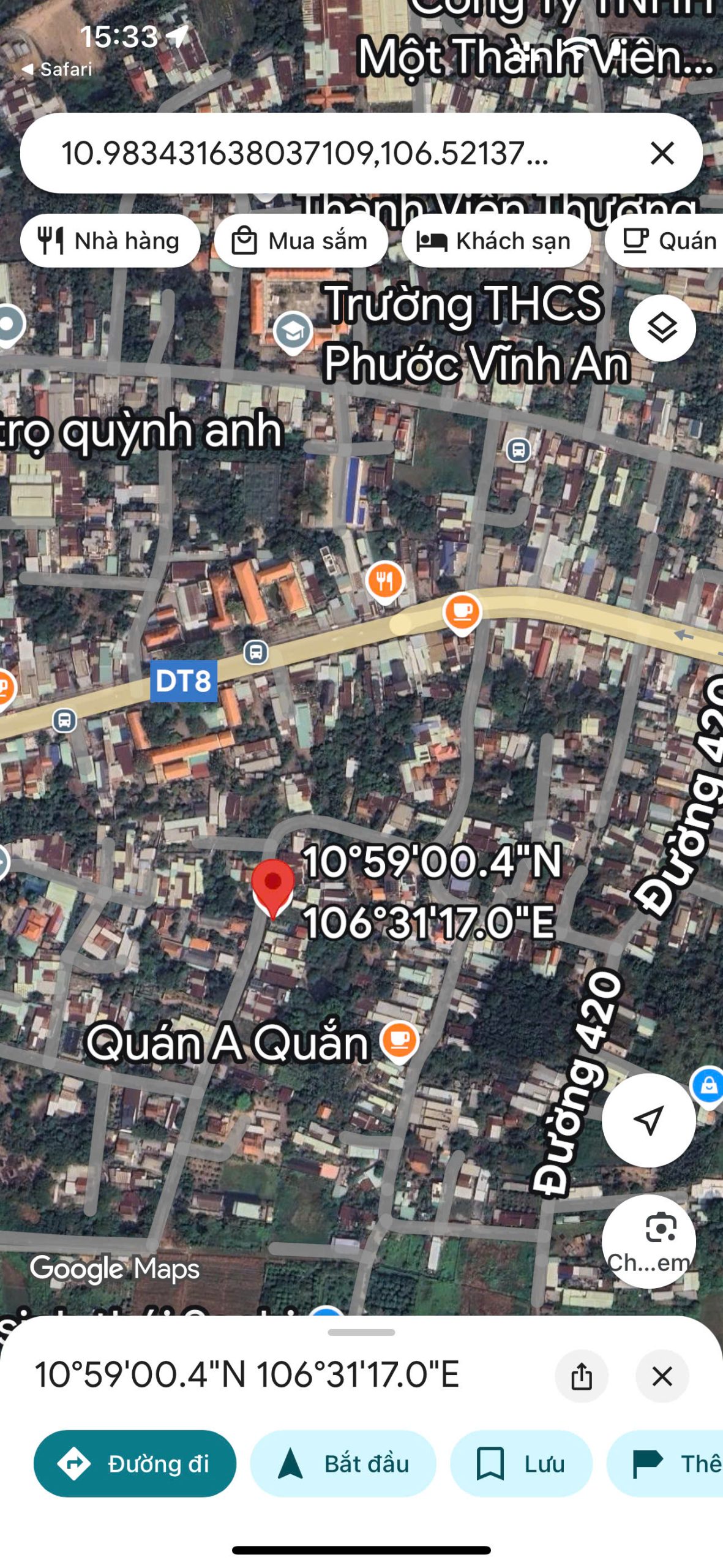Show Khách sạn nearby
723x1568 pixels.
tap(496, 241)
